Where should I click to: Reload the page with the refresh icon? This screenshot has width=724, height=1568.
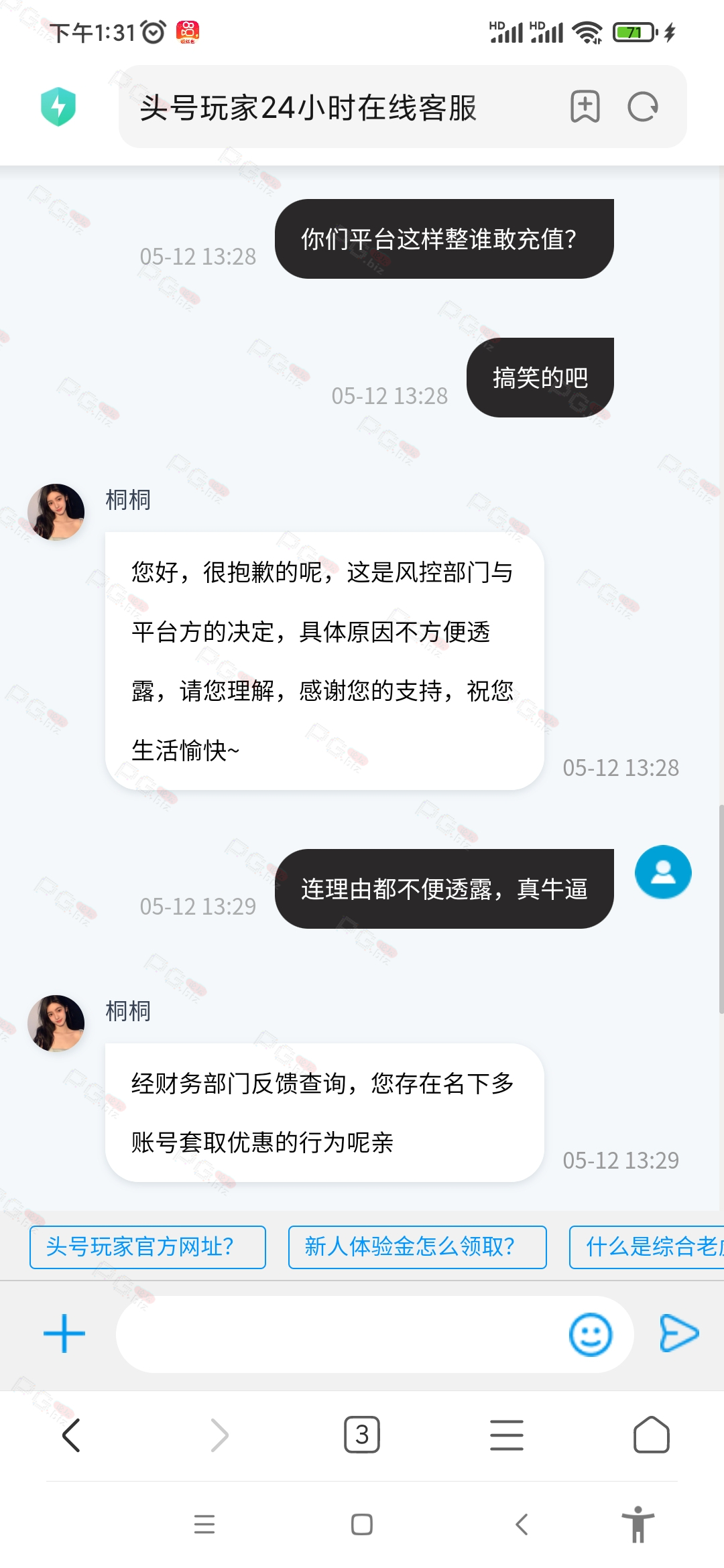coord(643,107)
